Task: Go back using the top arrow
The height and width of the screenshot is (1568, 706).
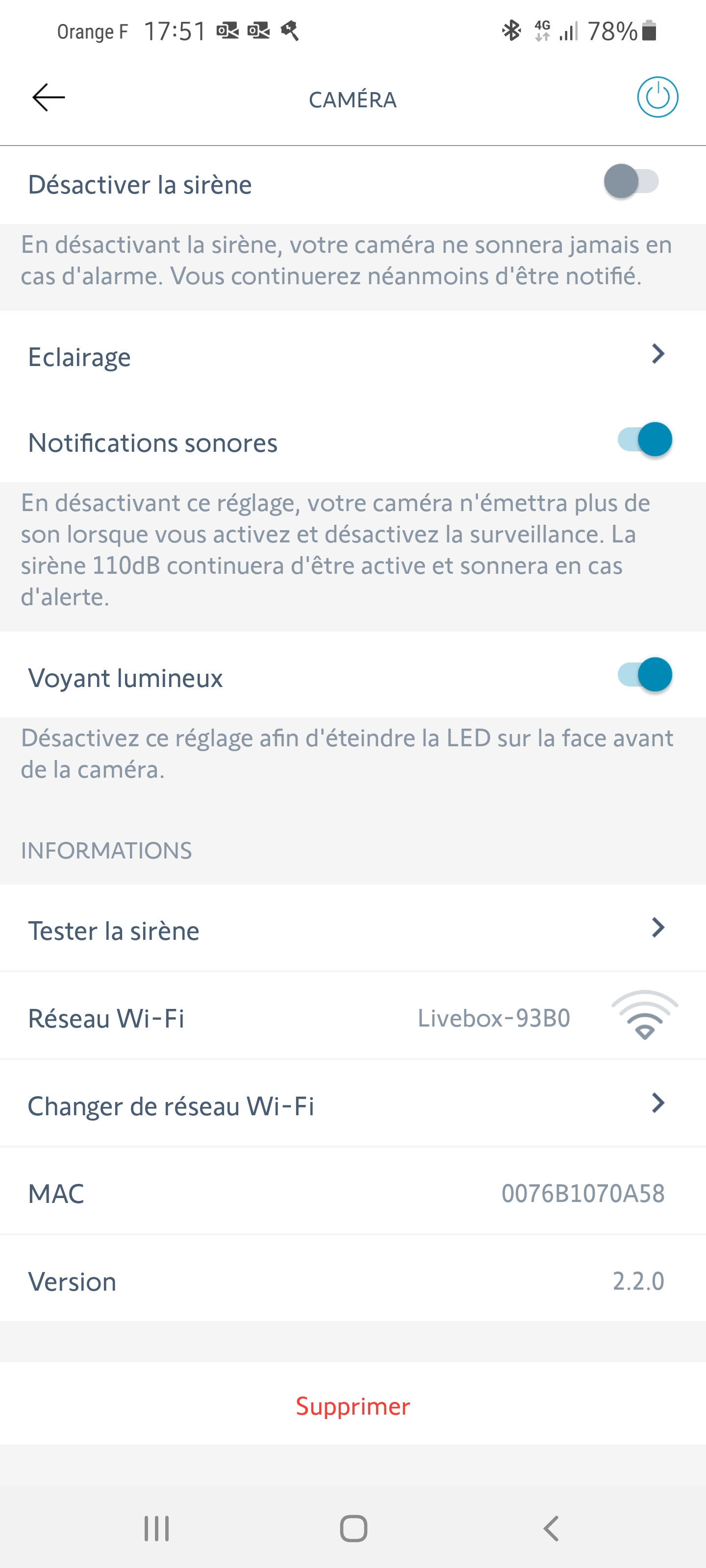Action: [49, 98]
